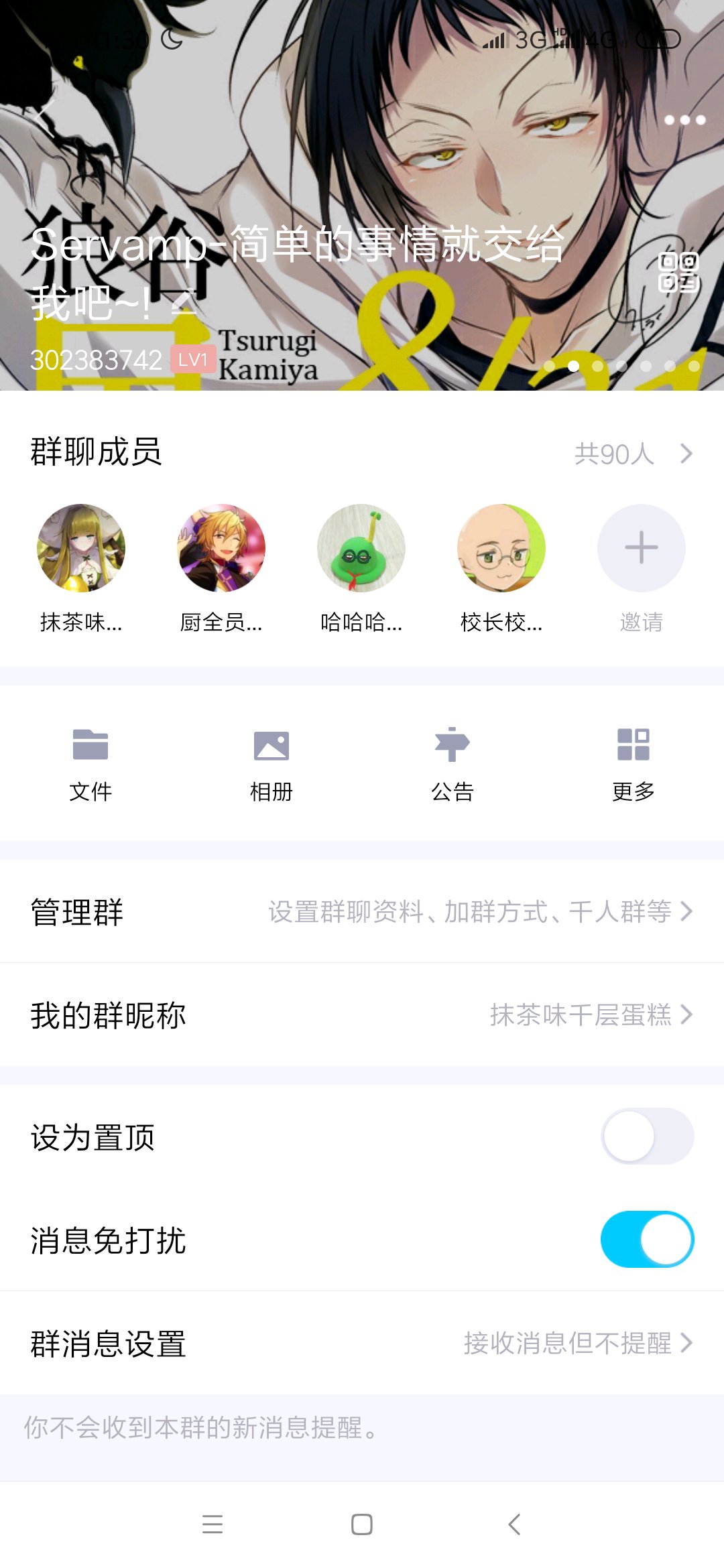Open member 哈哈哈... profile
The width and height of the screenshot is (724, 1568).
[361, 548]
